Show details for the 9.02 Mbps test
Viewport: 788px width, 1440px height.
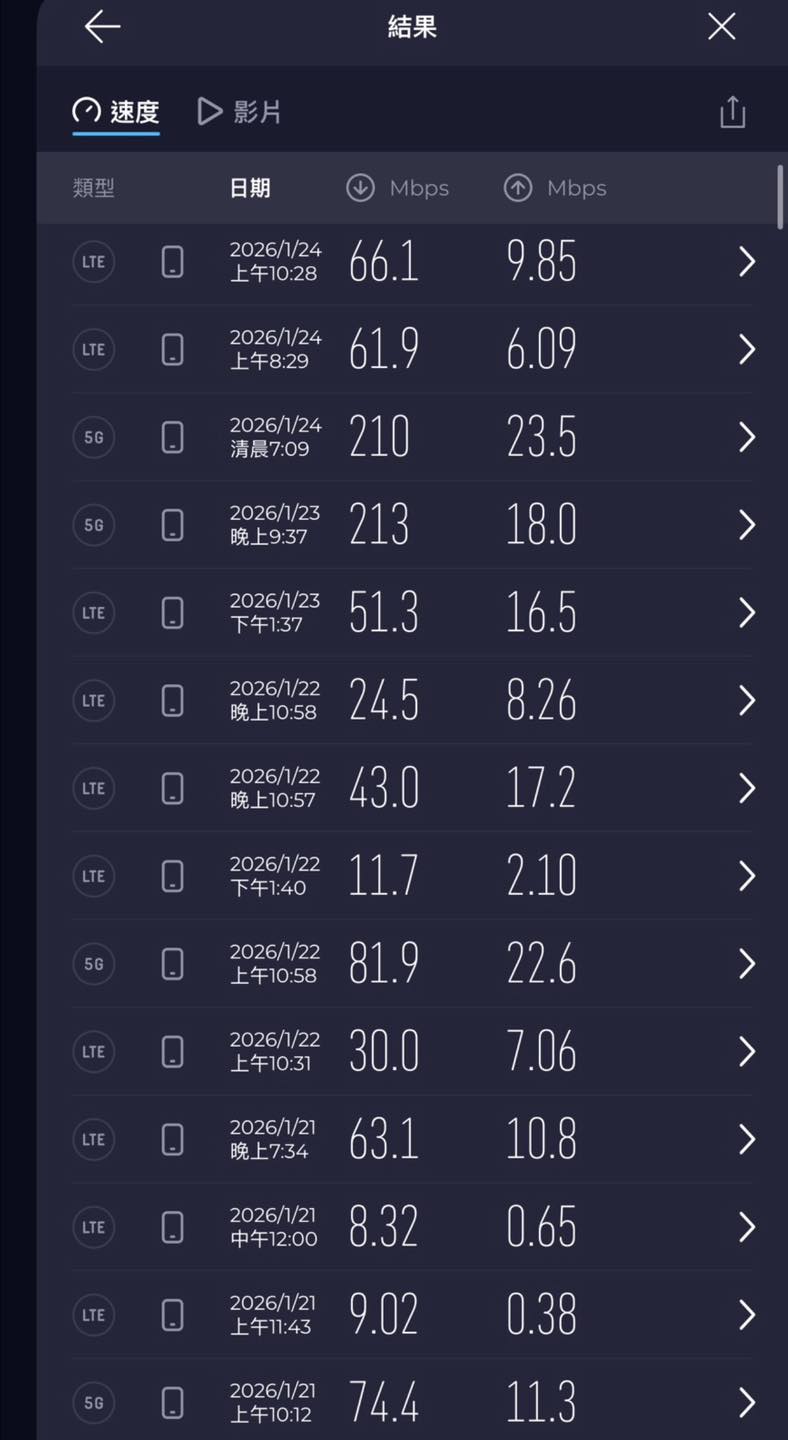click(745, 1315)
